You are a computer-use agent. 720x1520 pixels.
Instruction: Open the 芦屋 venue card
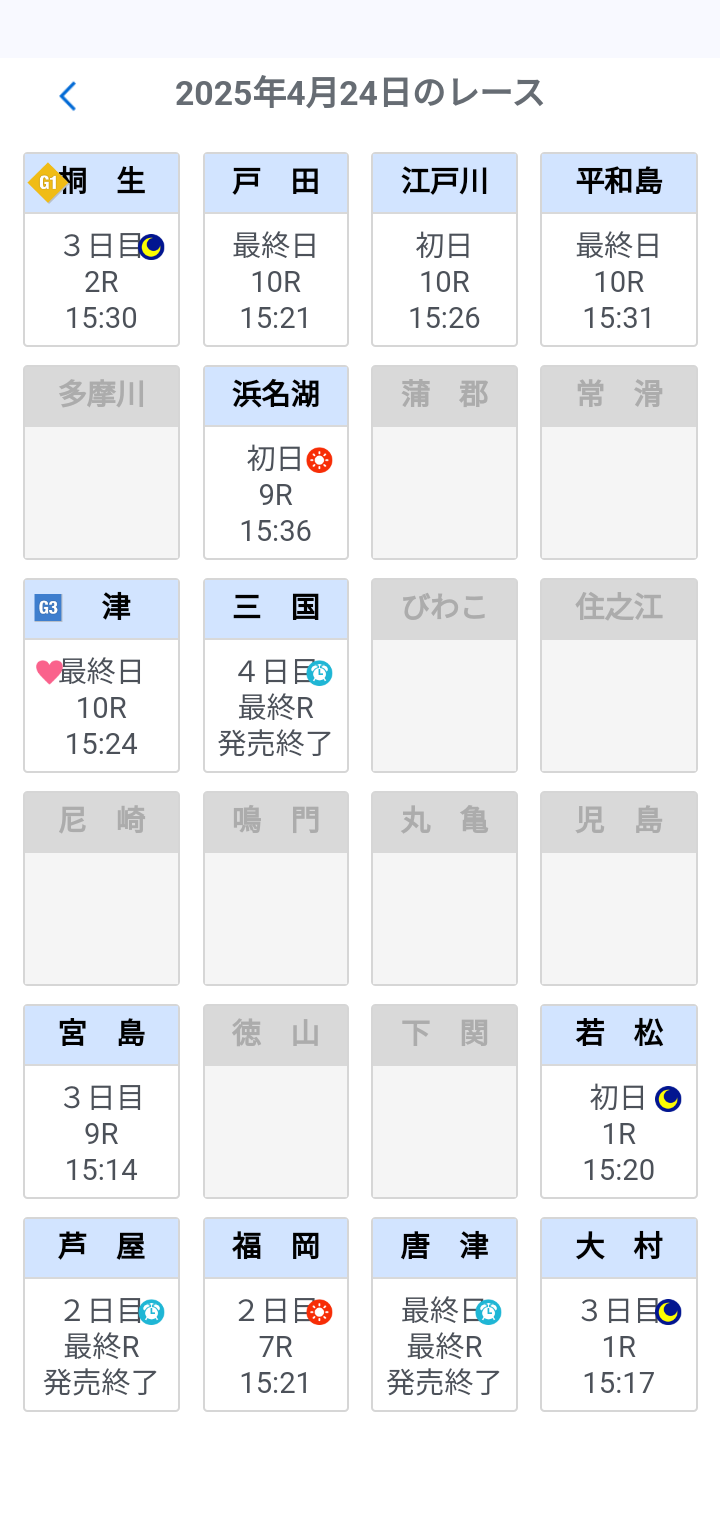[101, 1315]
